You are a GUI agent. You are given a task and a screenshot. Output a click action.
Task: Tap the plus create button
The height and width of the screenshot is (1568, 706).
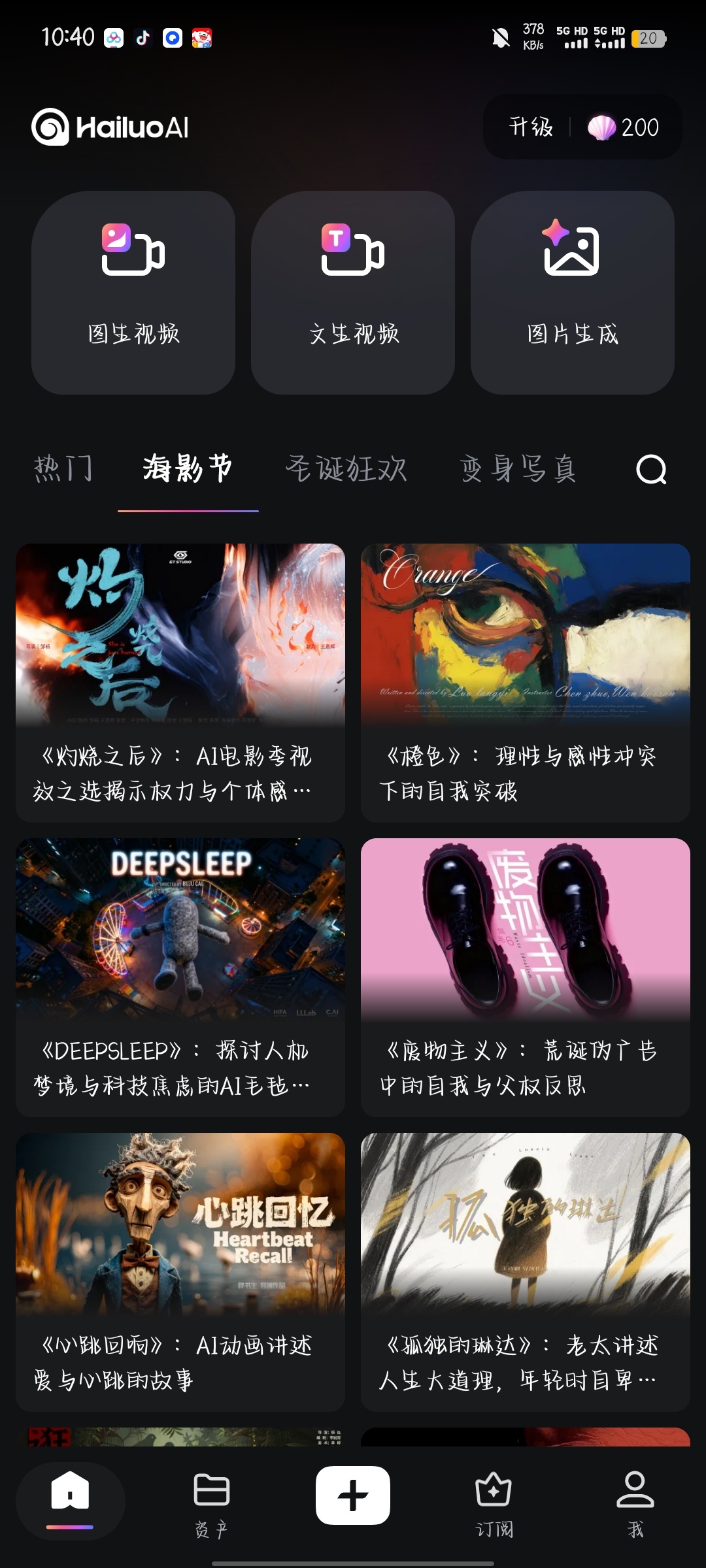pyautogui.click(x=353, y=1495)
